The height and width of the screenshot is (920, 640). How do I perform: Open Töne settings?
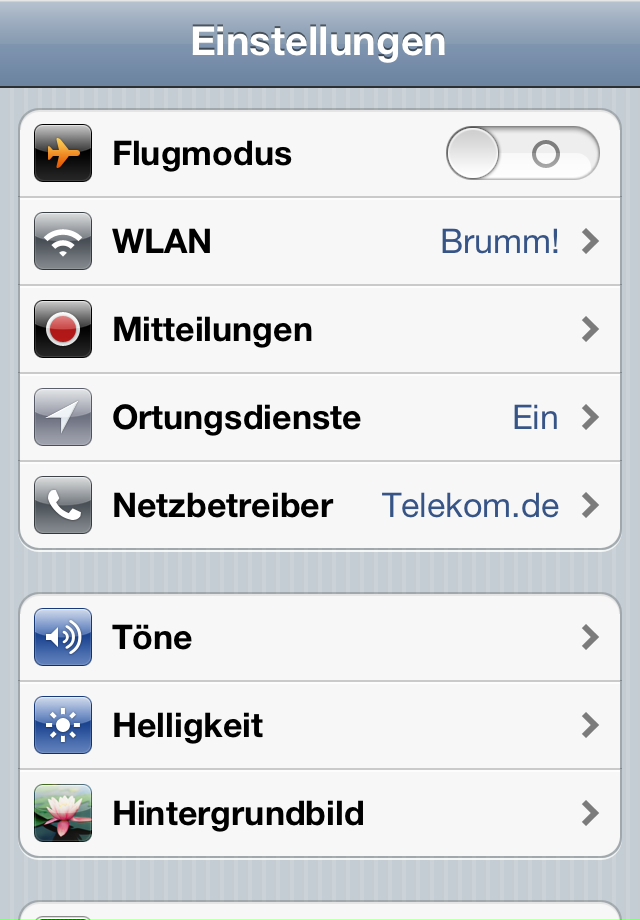pyautogui.click(x=320, y=638)
